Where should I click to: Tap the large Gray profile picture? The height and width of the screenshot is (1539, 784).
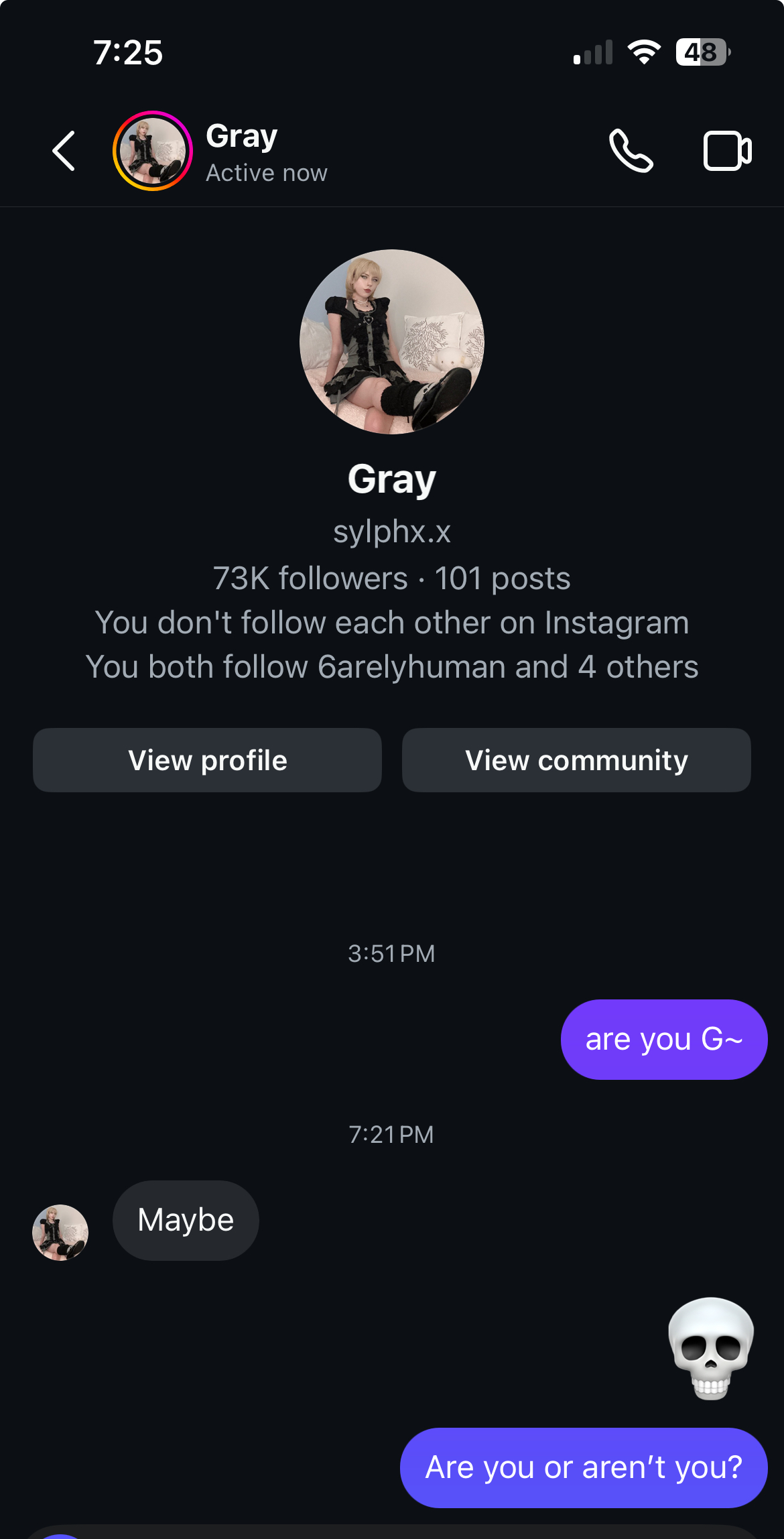coord(392,342)
